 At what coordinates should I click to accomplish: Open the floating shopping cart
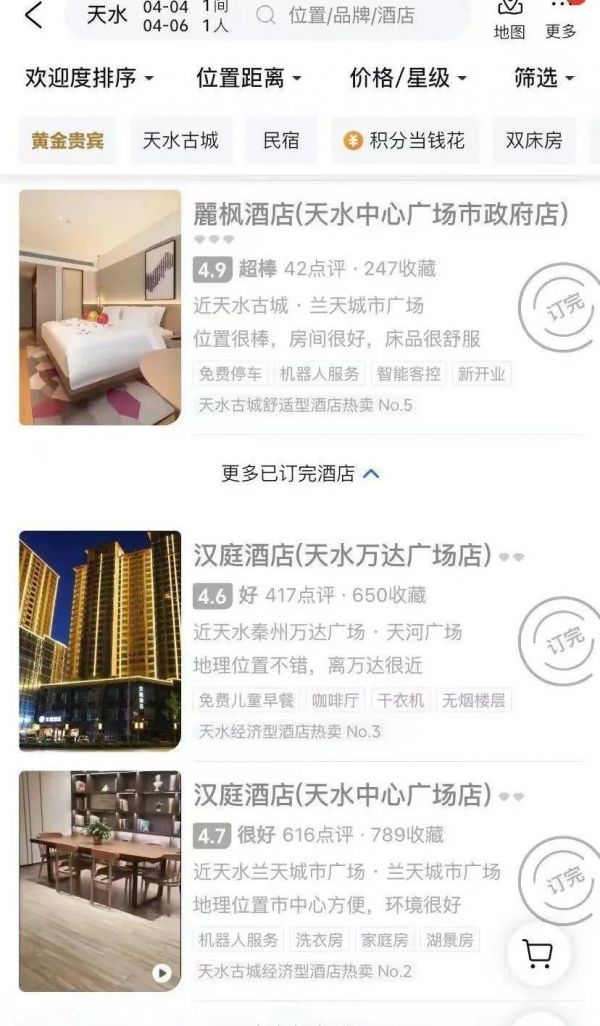pyautogui.click(x=538, y=955)
